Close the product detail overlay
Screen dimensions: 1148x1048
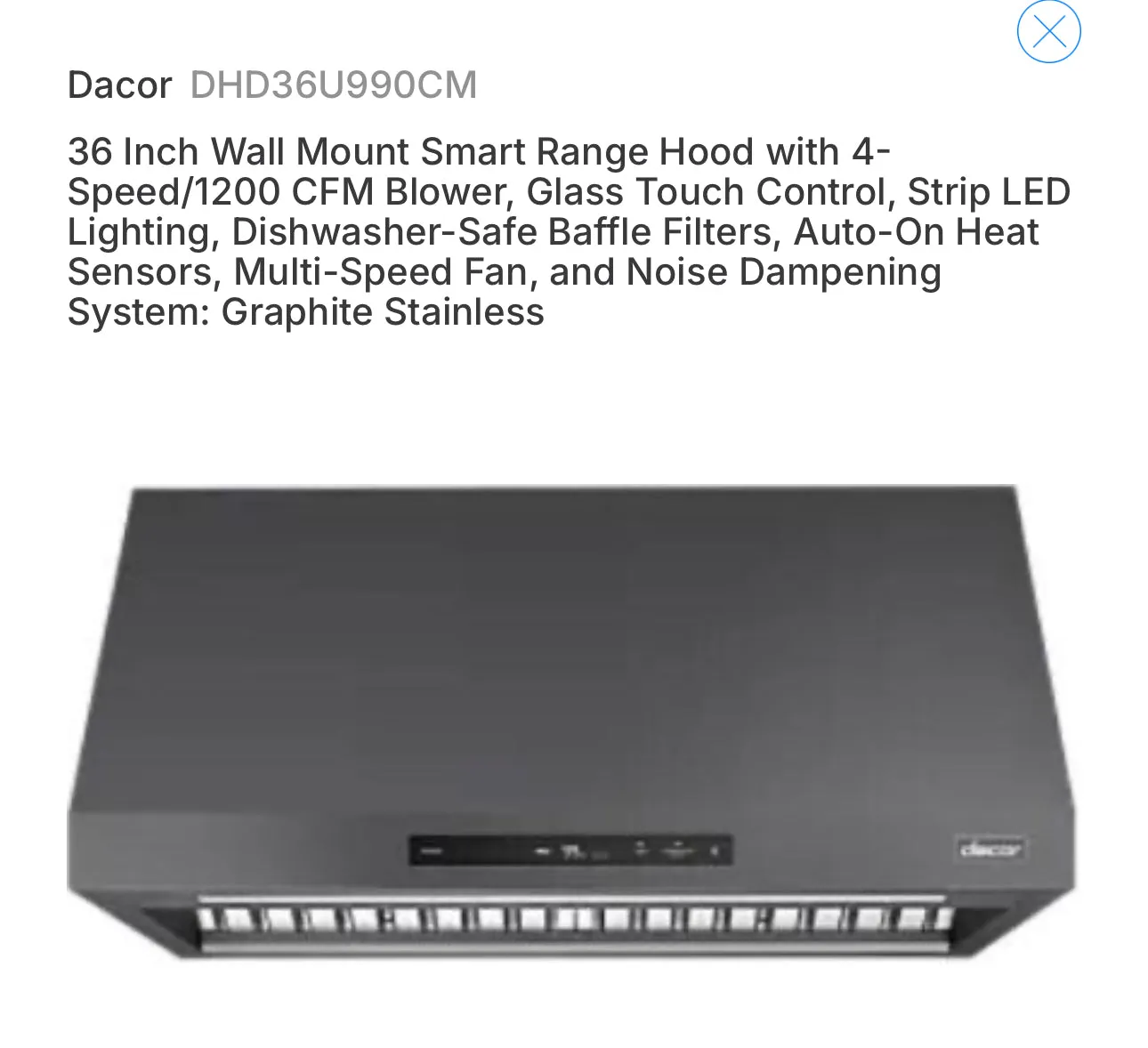(x=1048, y=32)
